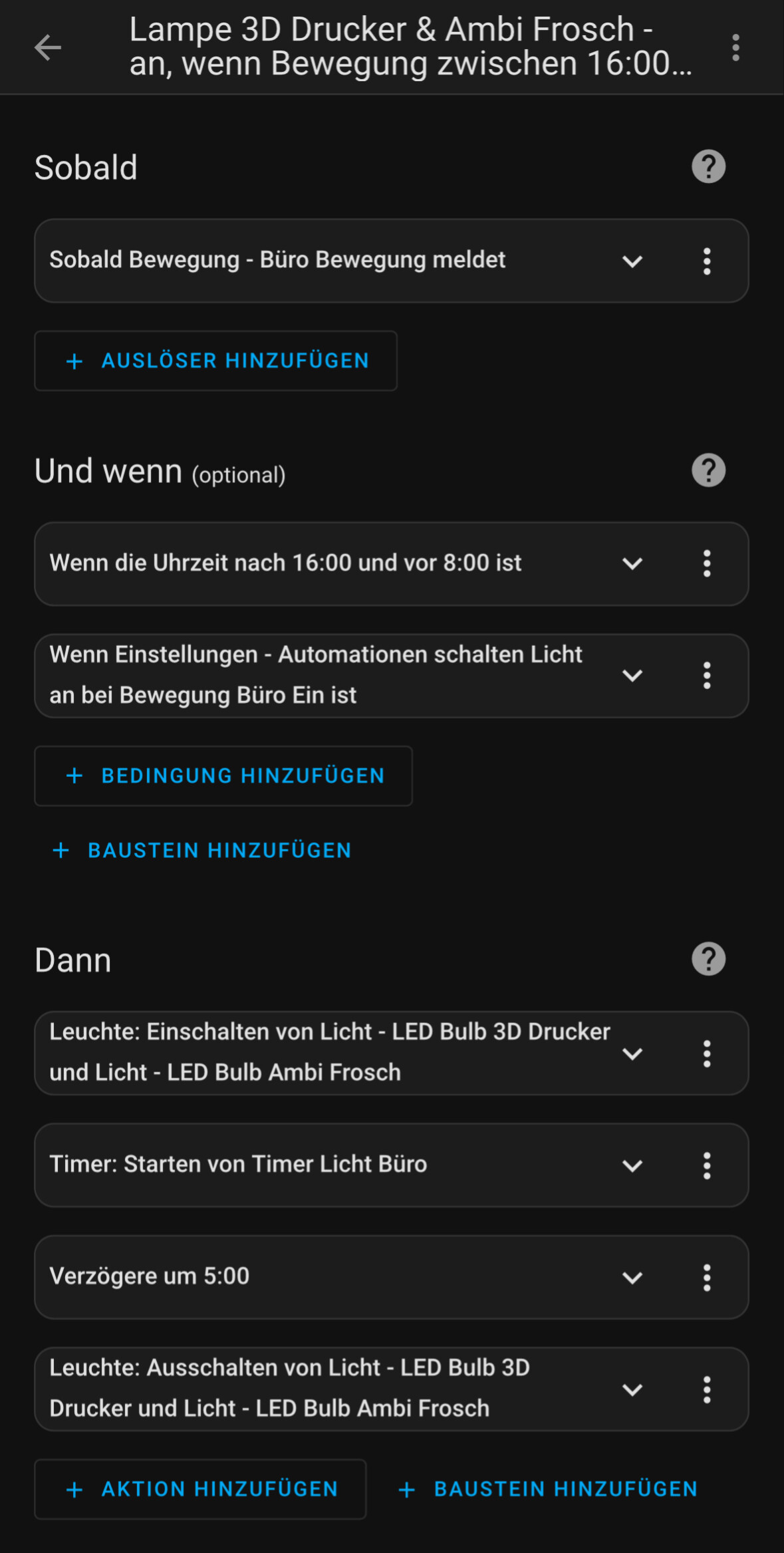Viewport: 784px width, 1553px height.
Task: Open options for Timer Licht Büro action
Action: [x=707, y=1165]
